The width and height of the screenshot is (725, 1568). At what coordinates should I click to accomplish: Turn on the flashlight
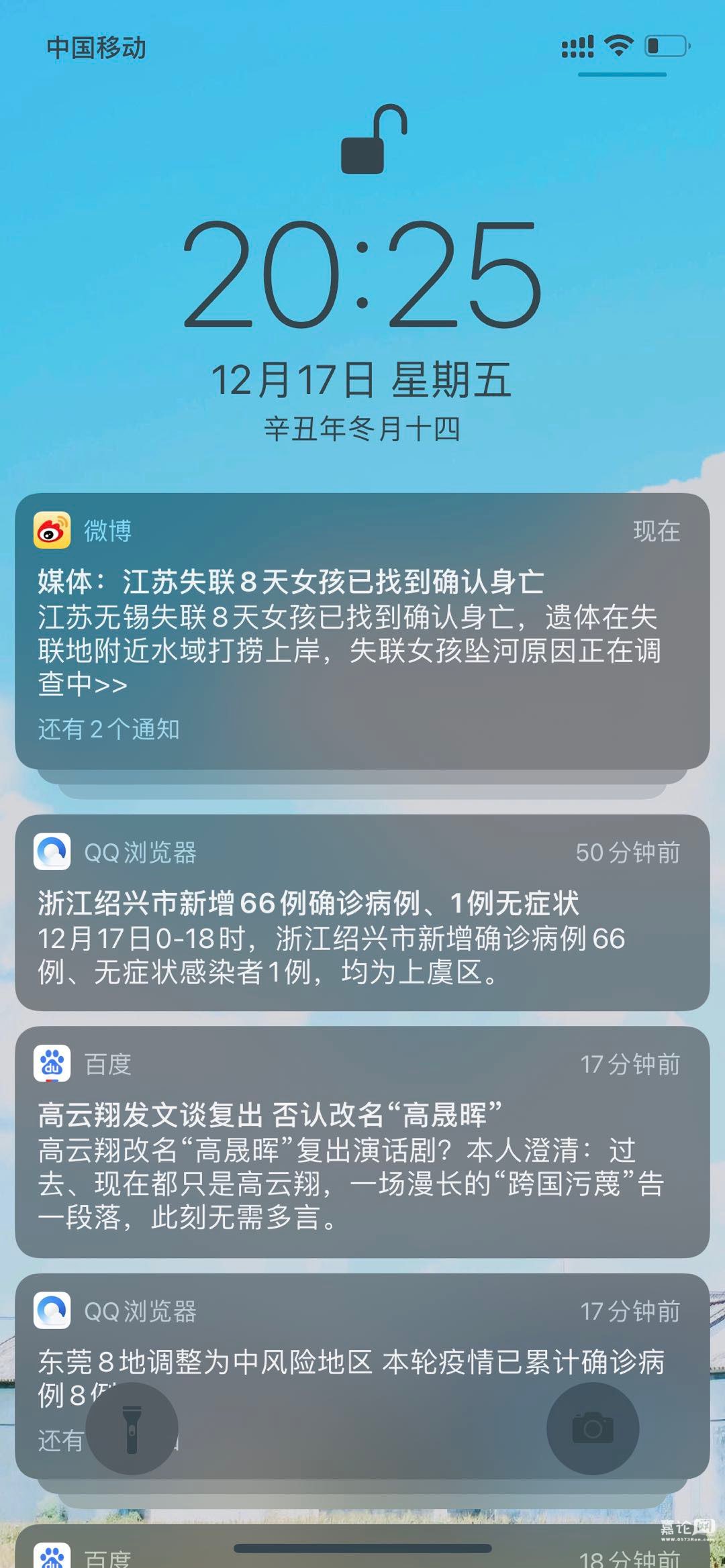click(x=132, y=1428)
